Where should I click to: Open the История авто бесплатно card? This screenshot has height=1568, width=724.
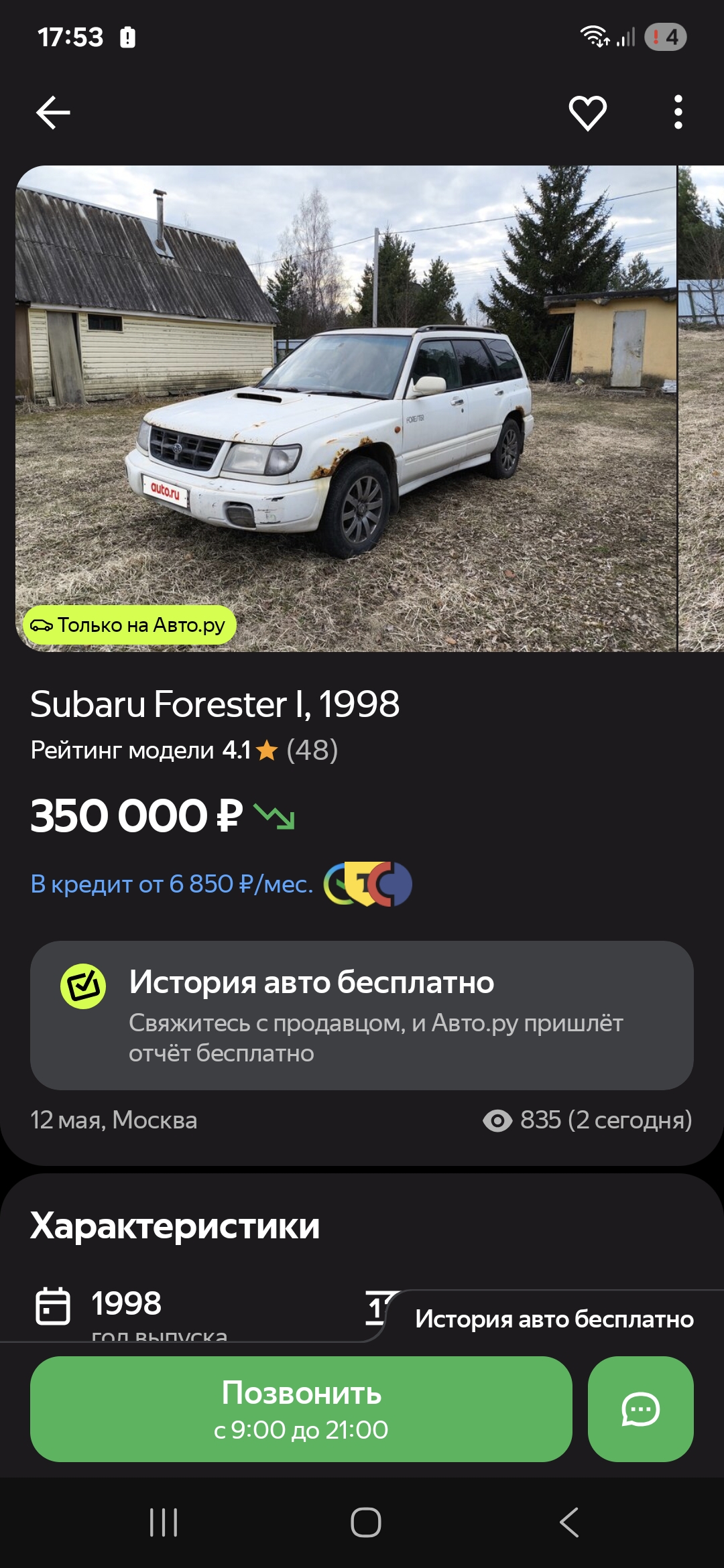[362, 1015]
